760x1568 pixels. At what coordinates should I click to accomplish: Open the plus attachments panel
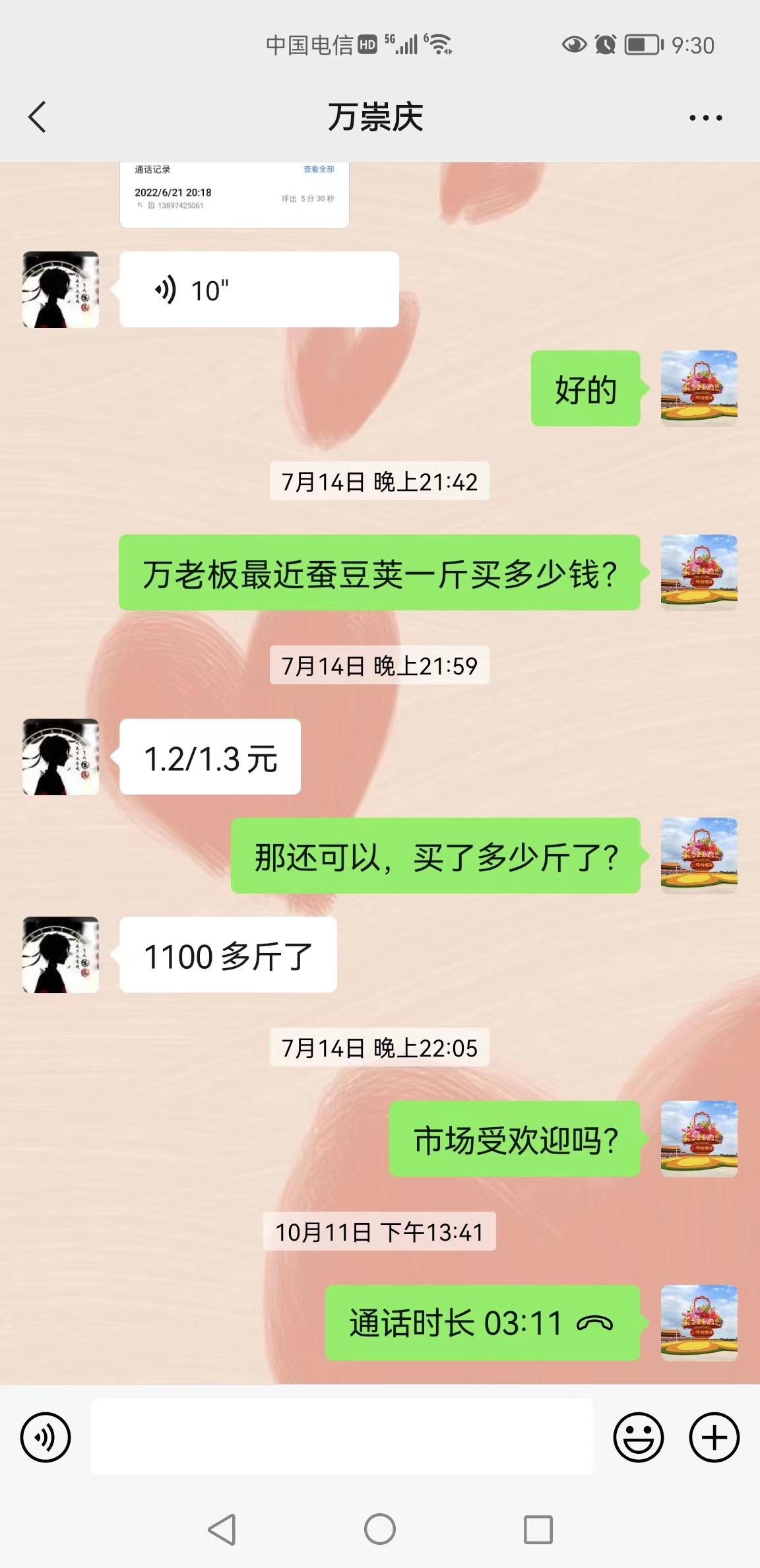point(714,1437)
